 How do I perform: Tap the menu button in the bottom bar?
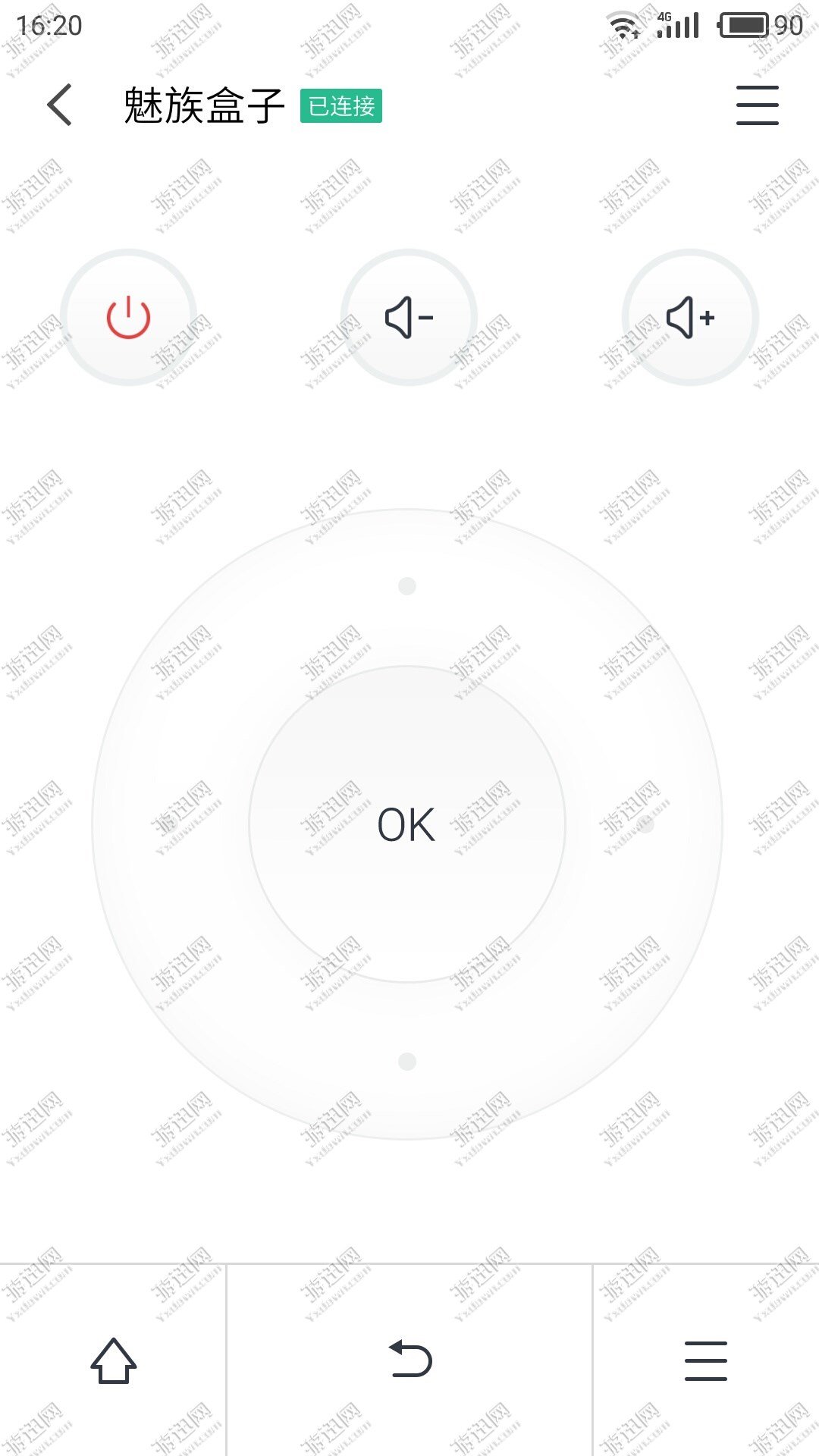pyautogui.click(x=705, y=1360)
